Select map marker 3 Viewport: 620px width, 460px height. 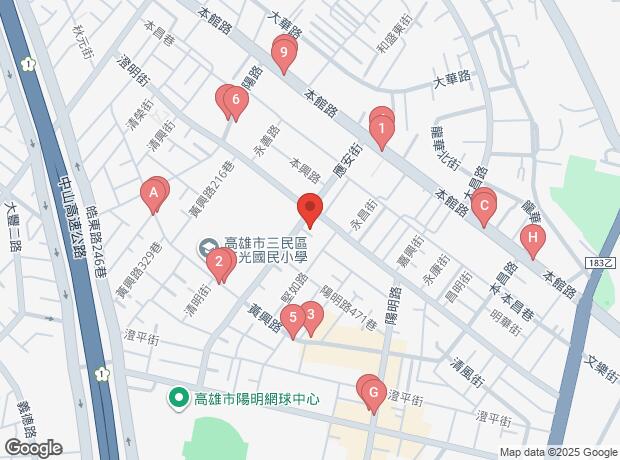tap(311, 318)
